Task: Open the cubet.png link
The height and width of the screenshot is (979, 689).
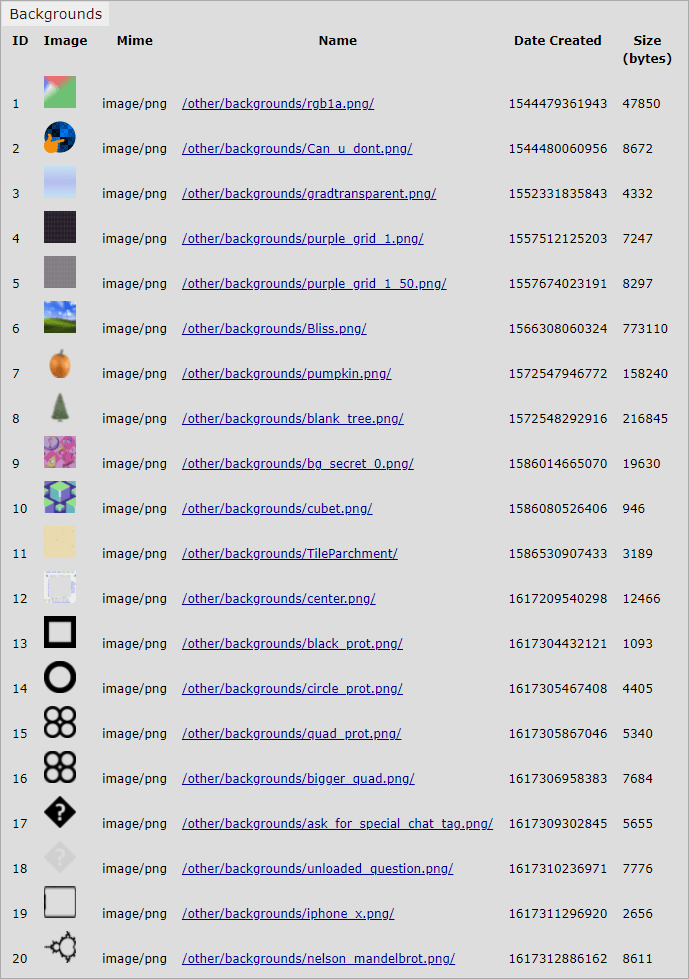Action: pyautogui.click(x=277, y=509)
